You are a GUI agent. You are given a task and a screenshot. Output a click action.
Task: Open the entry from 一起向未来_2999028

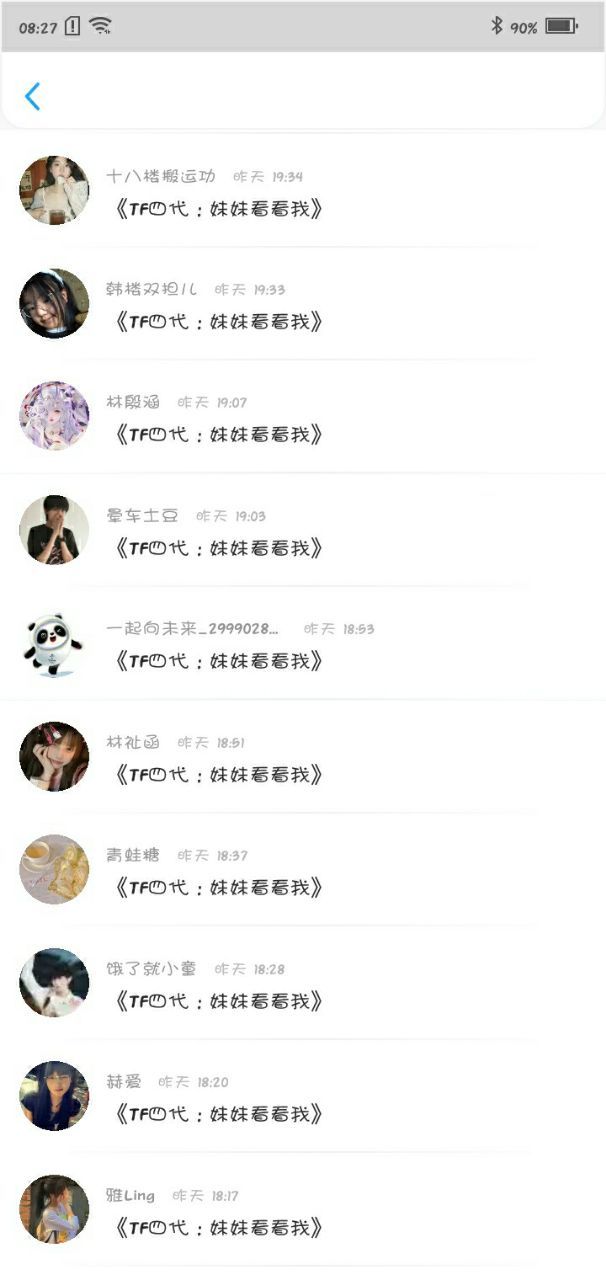tap(303, 642)
